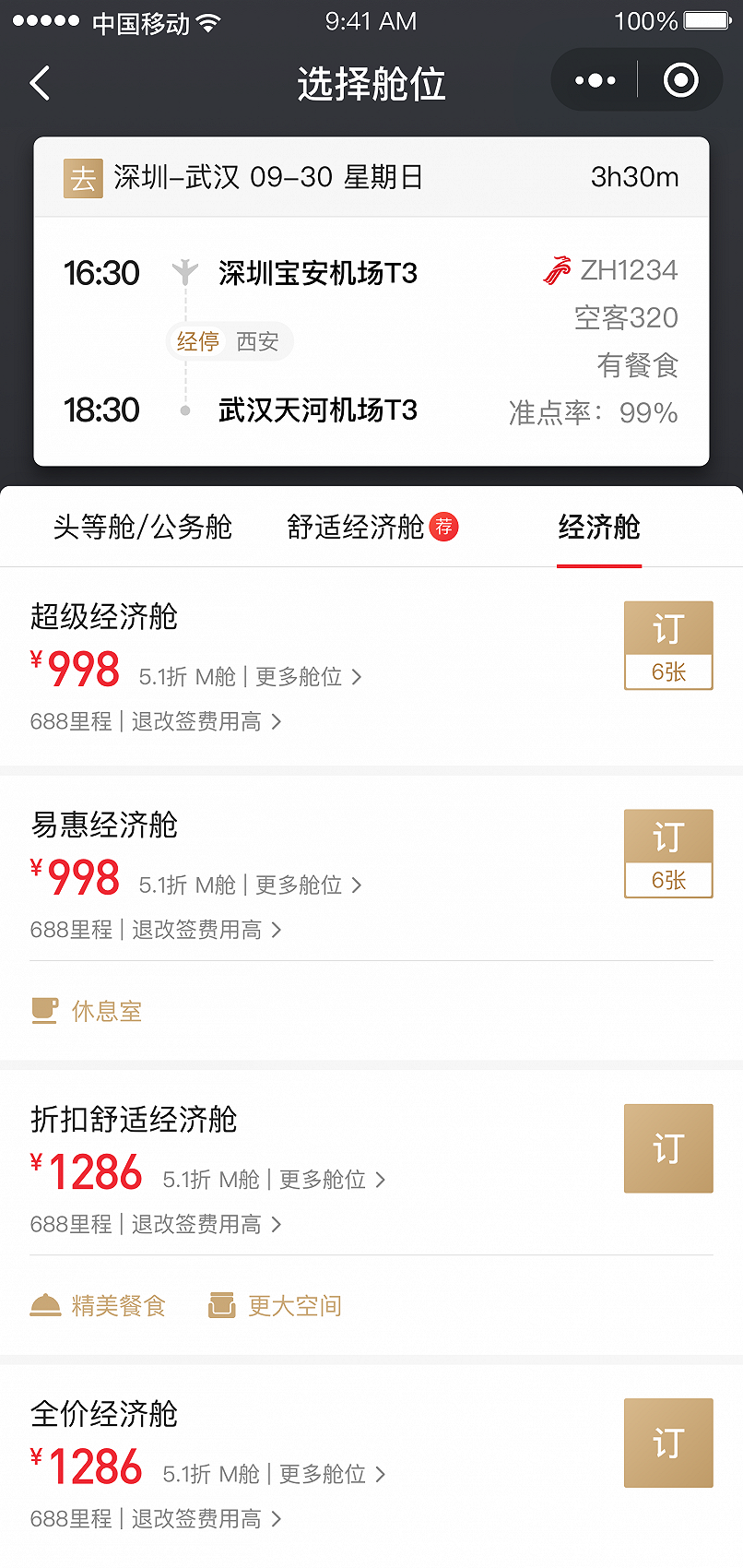
Task: Open 退改签费用高 details for 超级经济舱
Action: point(206,721)
